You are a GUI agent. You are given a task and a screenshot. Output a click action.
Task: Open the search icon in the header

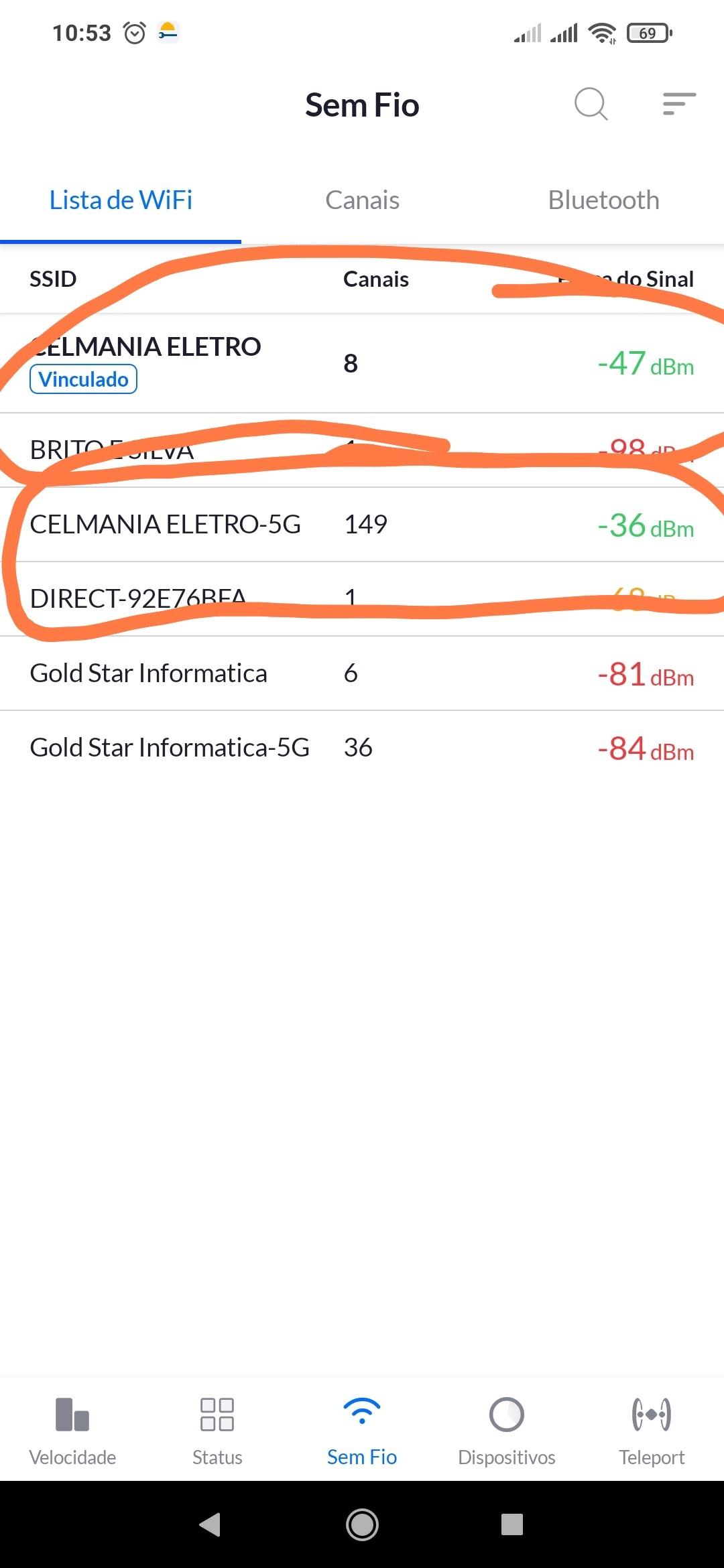tap(591, 104)
